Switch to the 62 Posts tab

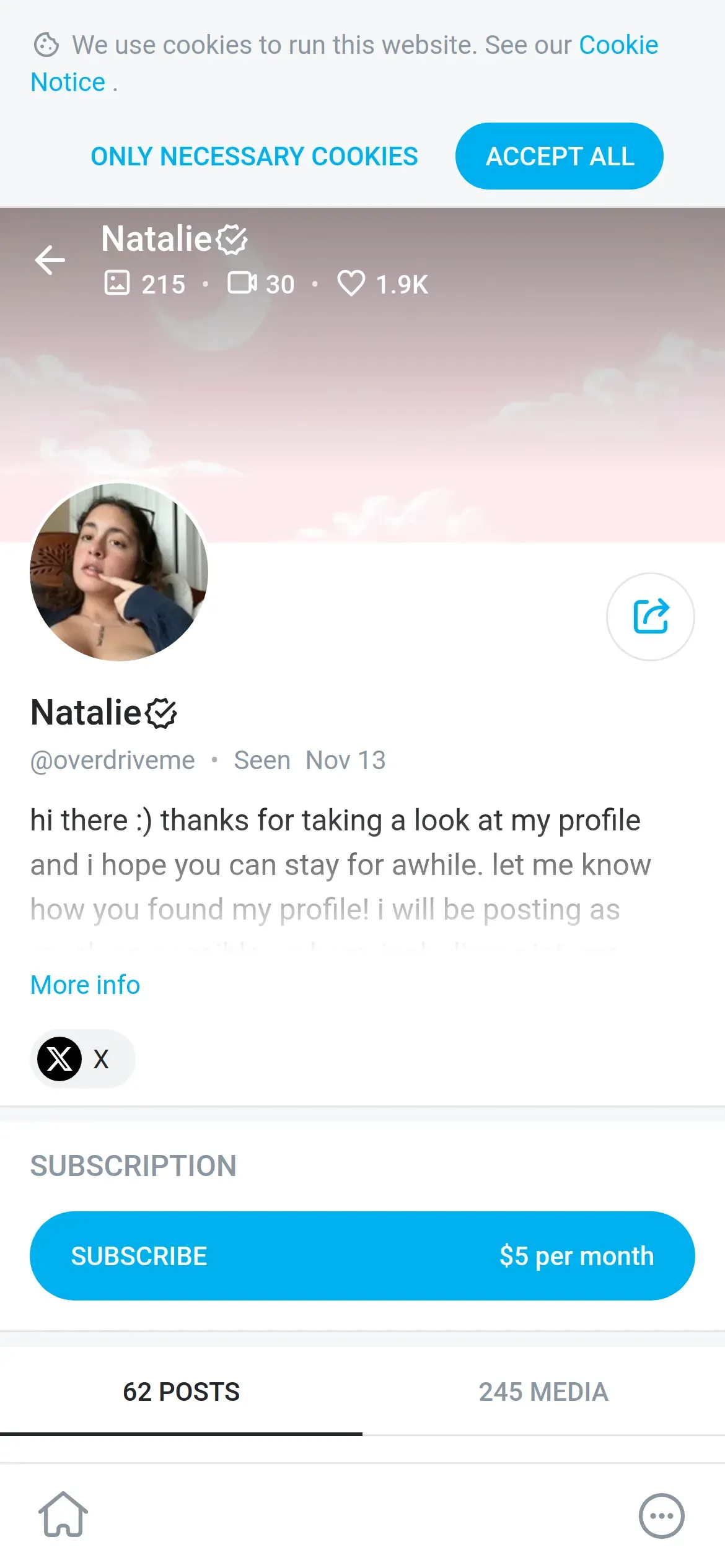click(x=181, y=1392)
